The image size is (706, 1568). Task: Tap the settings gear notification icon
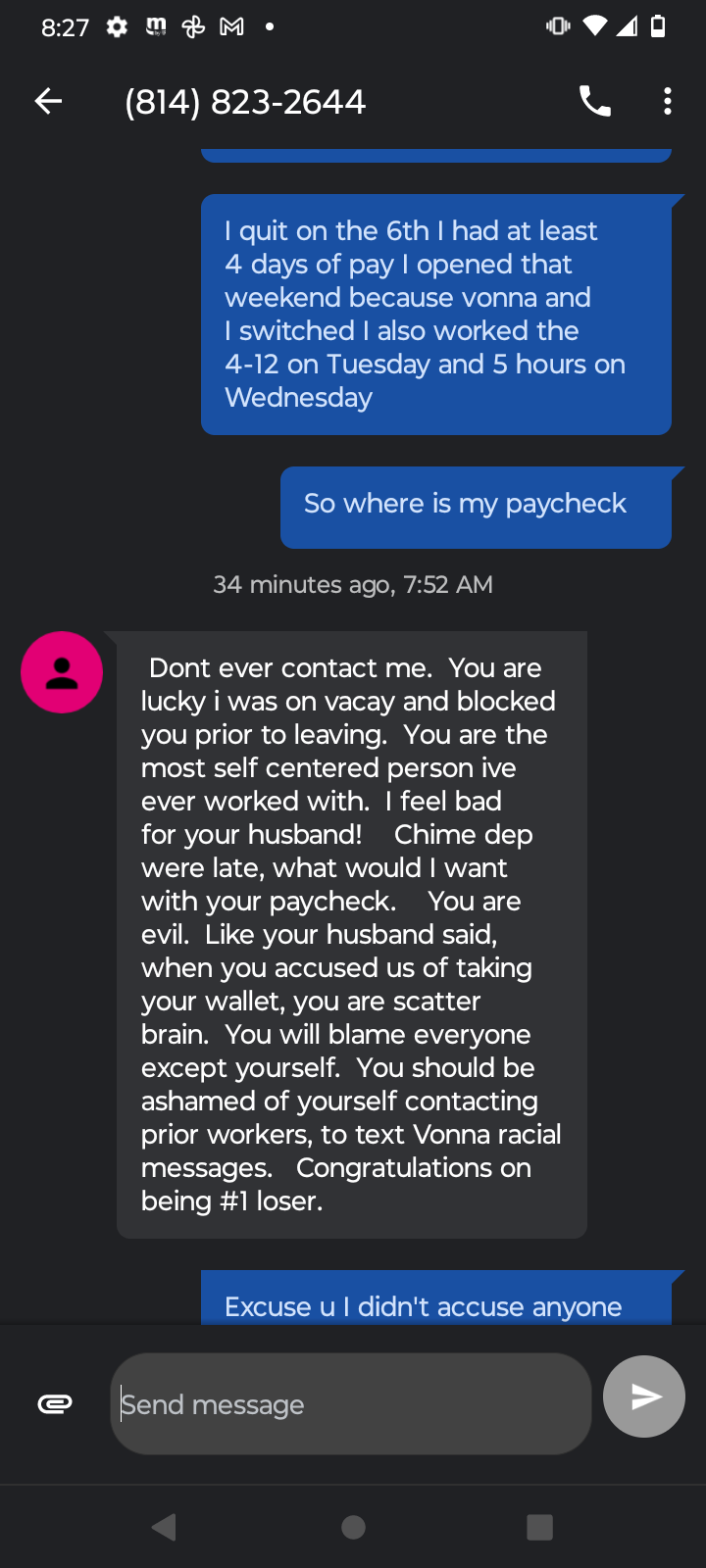[x=115, y=27]
